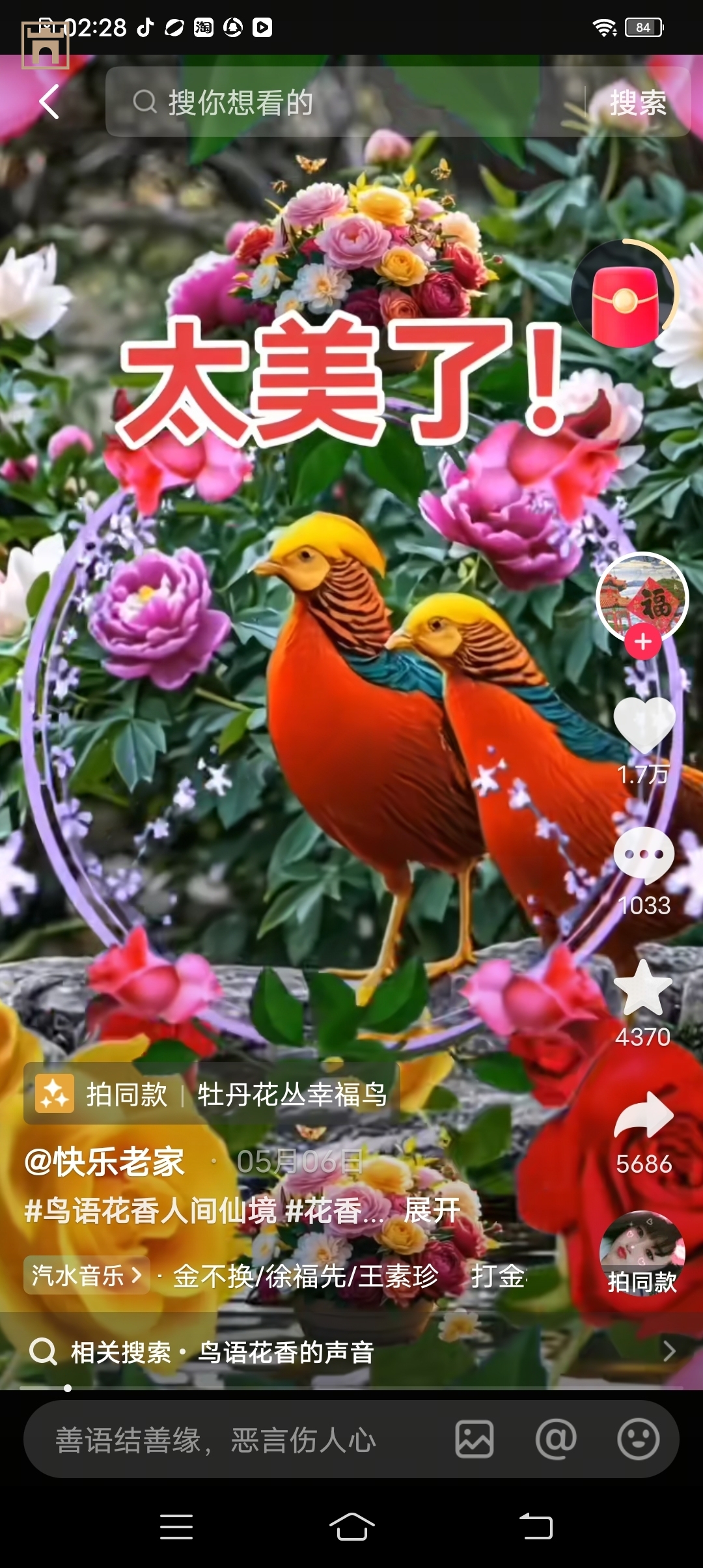Go back using the top-left arrow
The image size is (703, 1568).
coord(49,102)
